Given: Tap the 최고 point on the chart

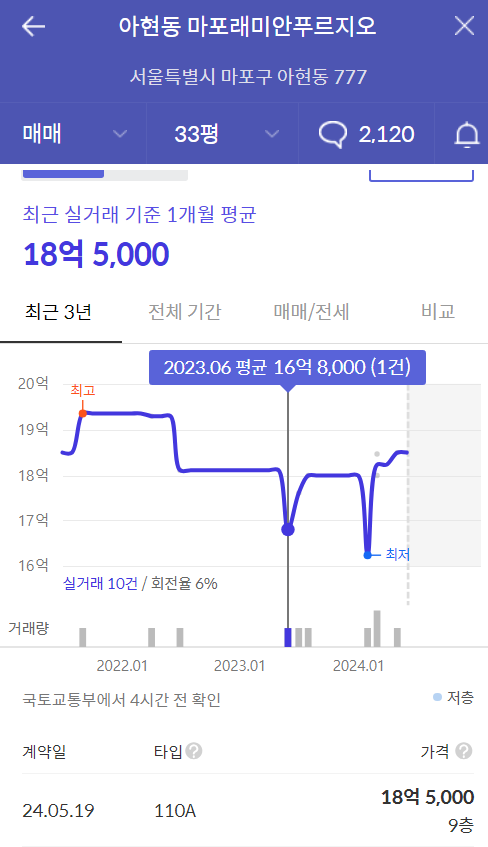Looking at the screenshot, I should (x=83, y=413).
